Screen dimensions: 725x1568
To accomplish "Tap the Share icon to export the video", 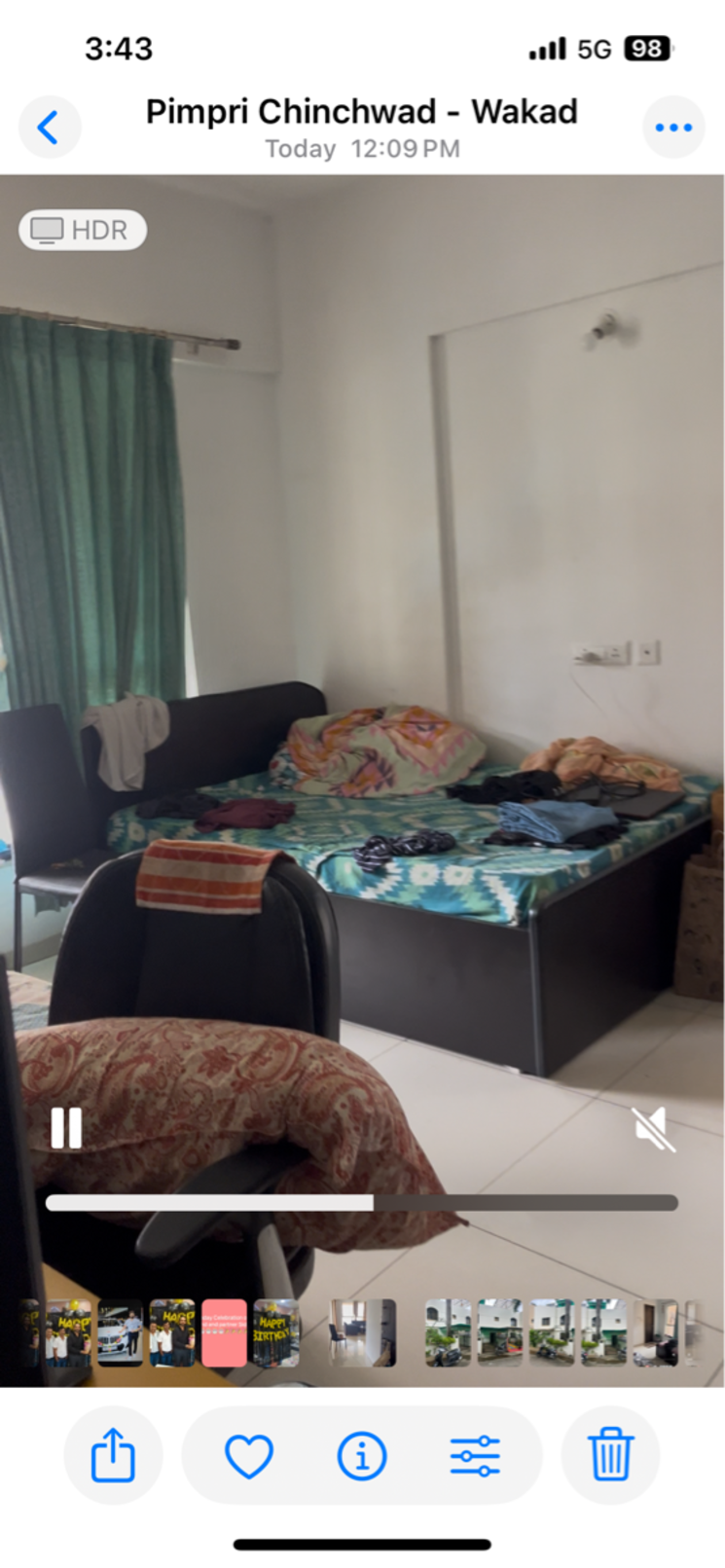I will [x=113, y=1454].
